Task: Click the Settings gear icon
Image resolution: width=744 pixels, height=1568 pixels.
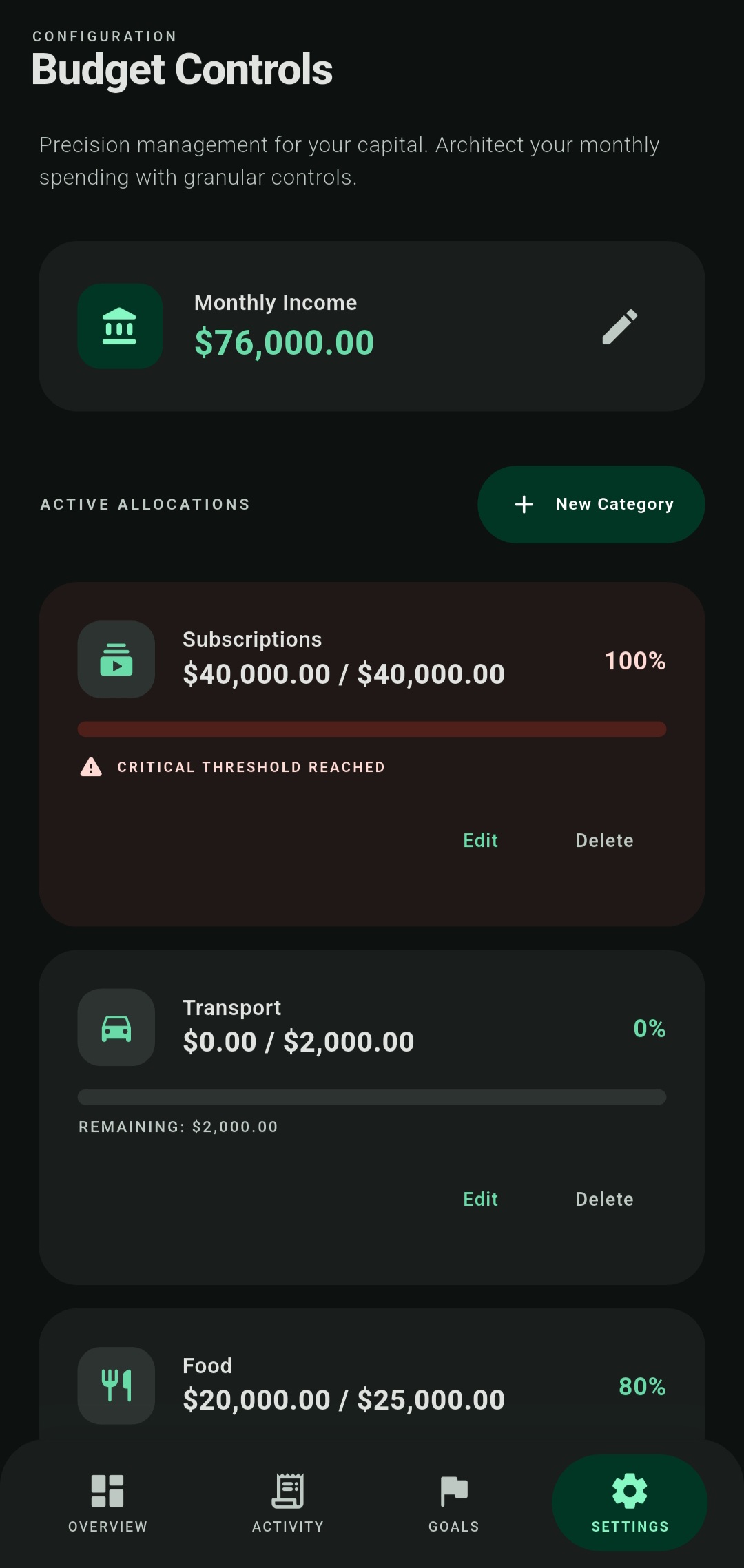Action: (629, 1486)
